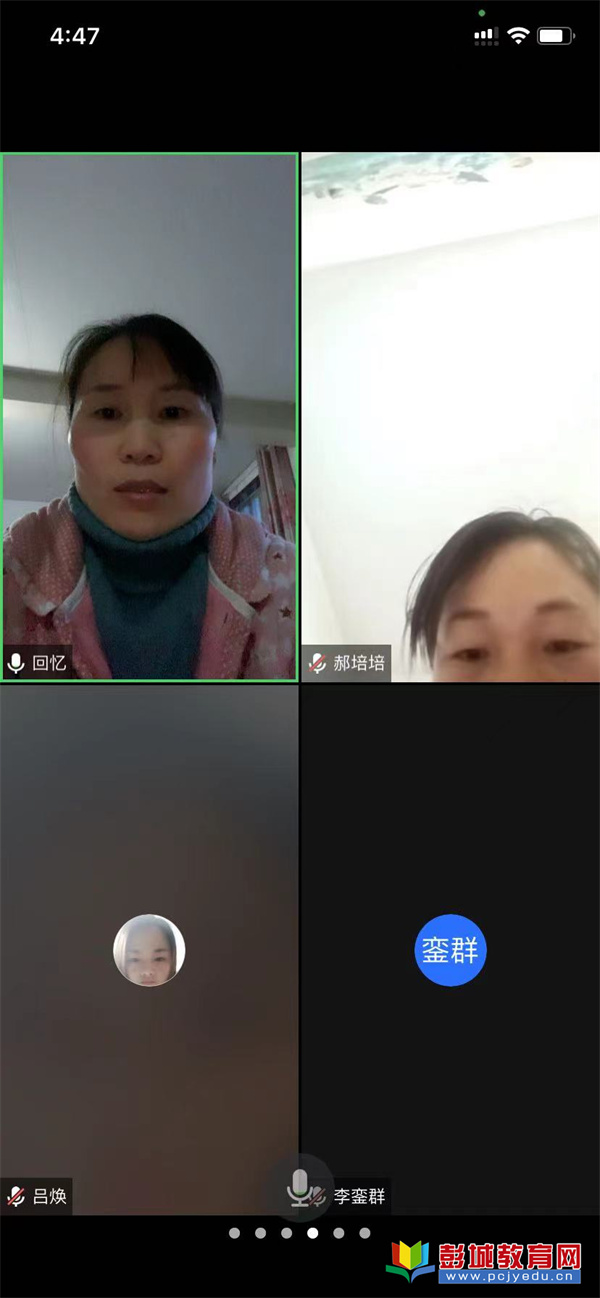600x1298 pixels.
Task: Select 郝培培's video tile
Action: [x=450, y=416]
